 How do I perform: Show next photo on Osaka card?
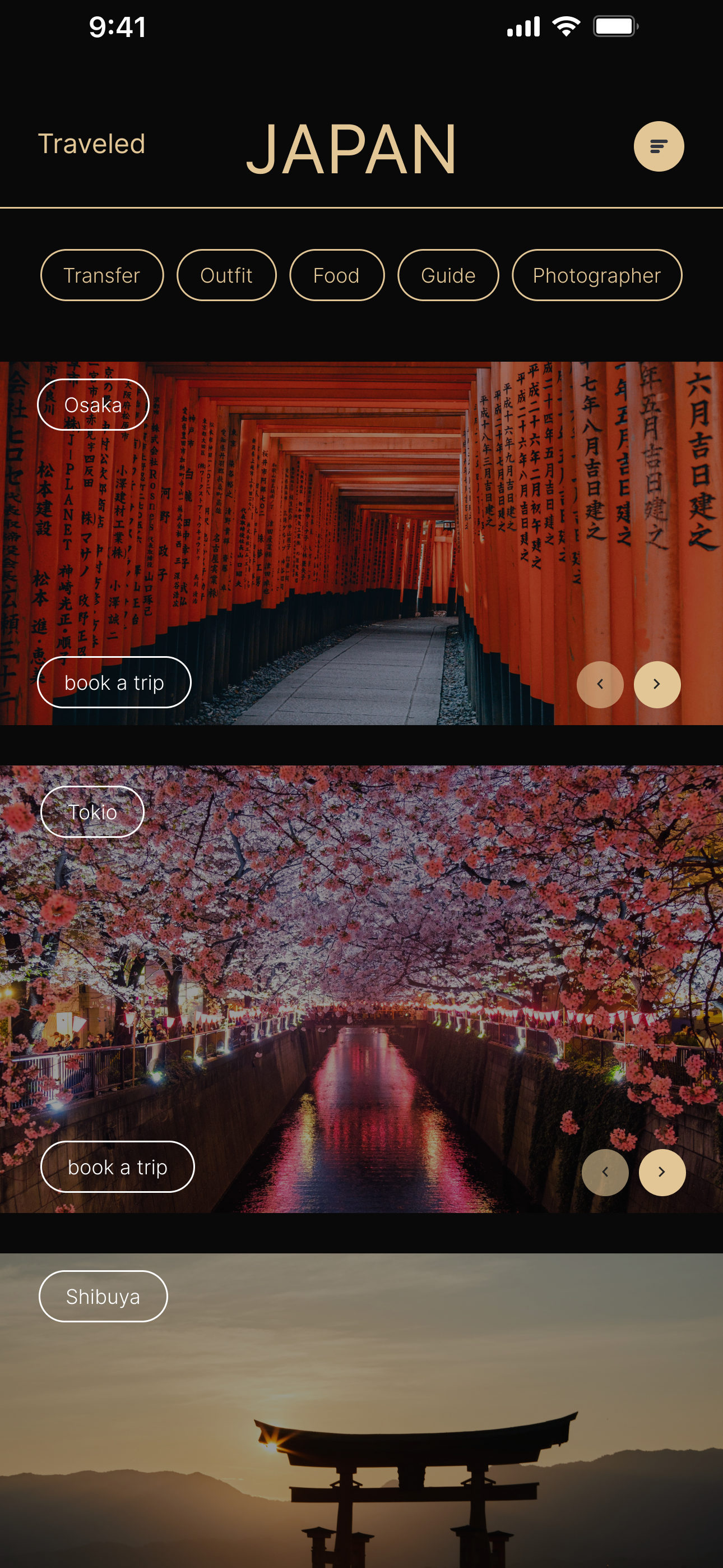point(657,684)
